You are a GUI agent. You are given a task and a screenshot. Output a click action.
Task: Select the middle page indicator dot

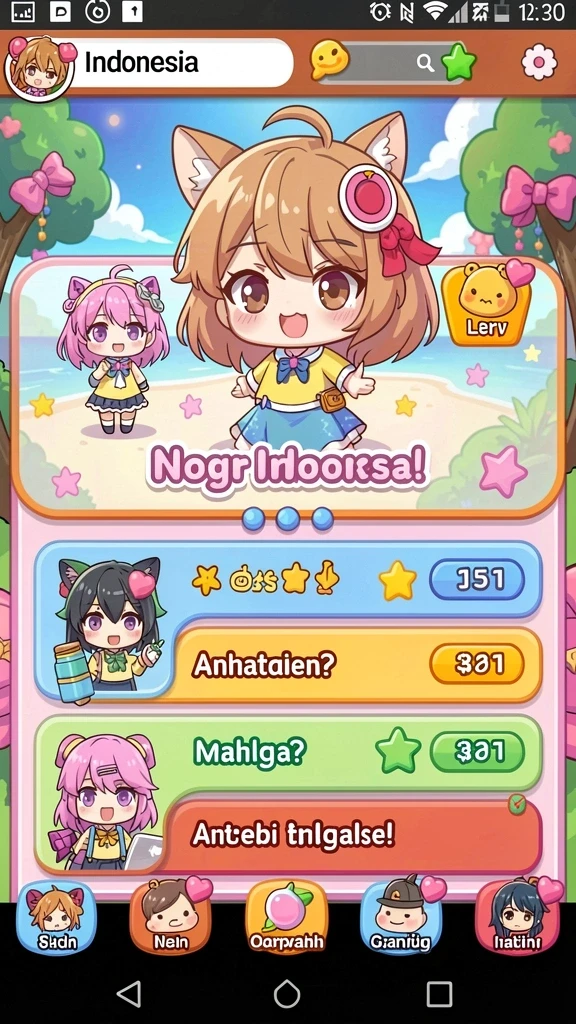(x=288, y=519)
